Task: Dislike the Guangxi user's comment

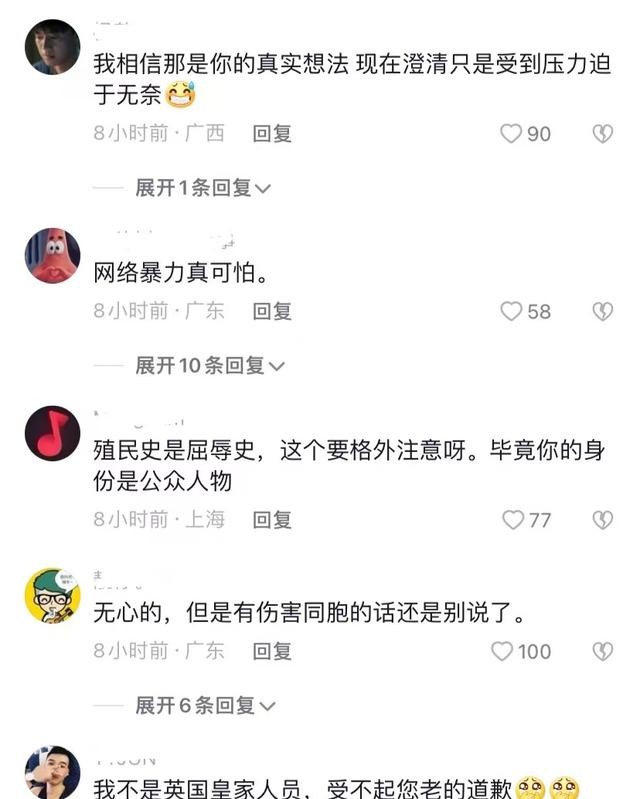Action: pos(602,133)
